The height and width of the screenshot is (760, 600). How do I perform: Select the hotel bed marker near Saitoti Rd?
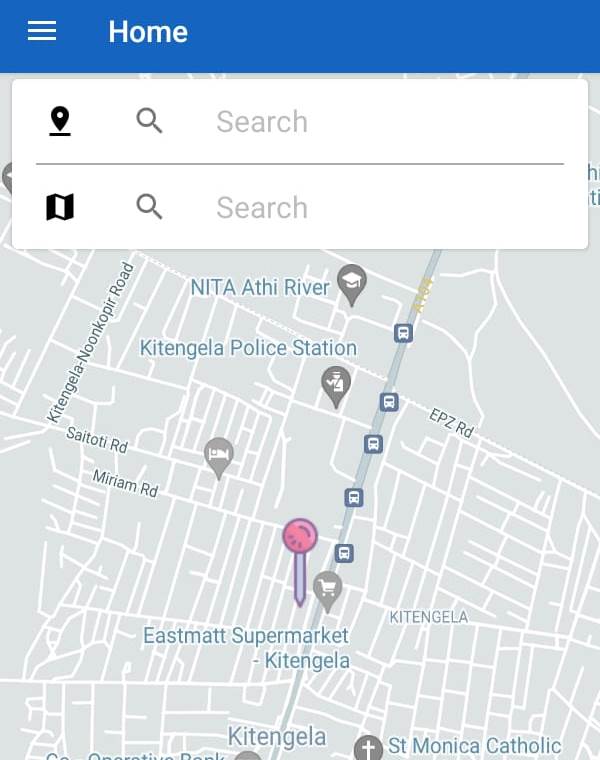tap(219, 455)
